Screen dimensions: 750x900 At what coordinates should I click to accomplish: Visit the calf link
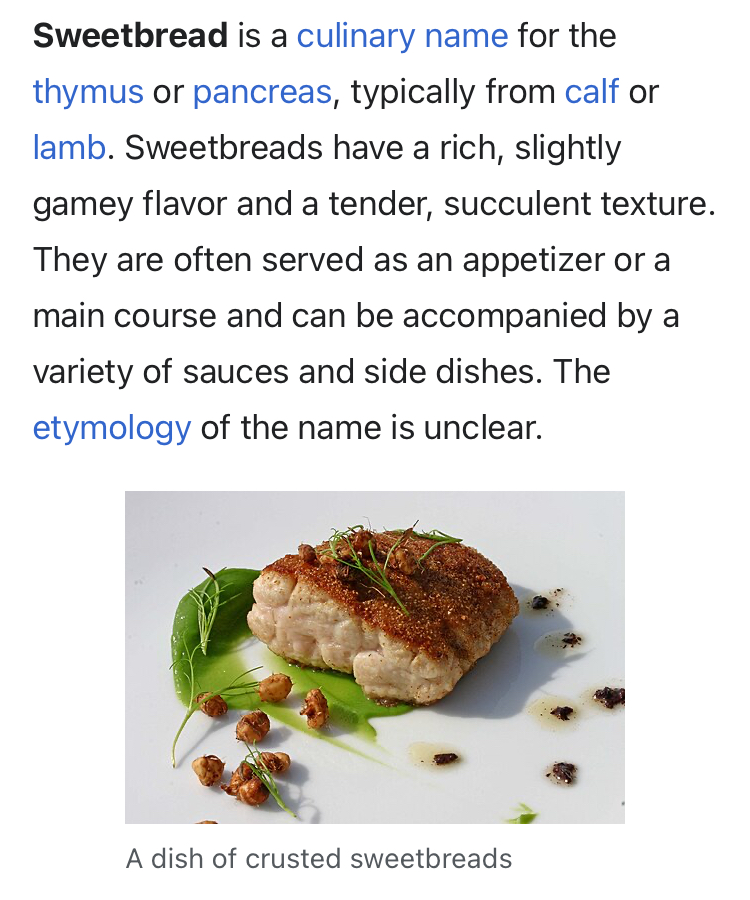tap(592, 93)
